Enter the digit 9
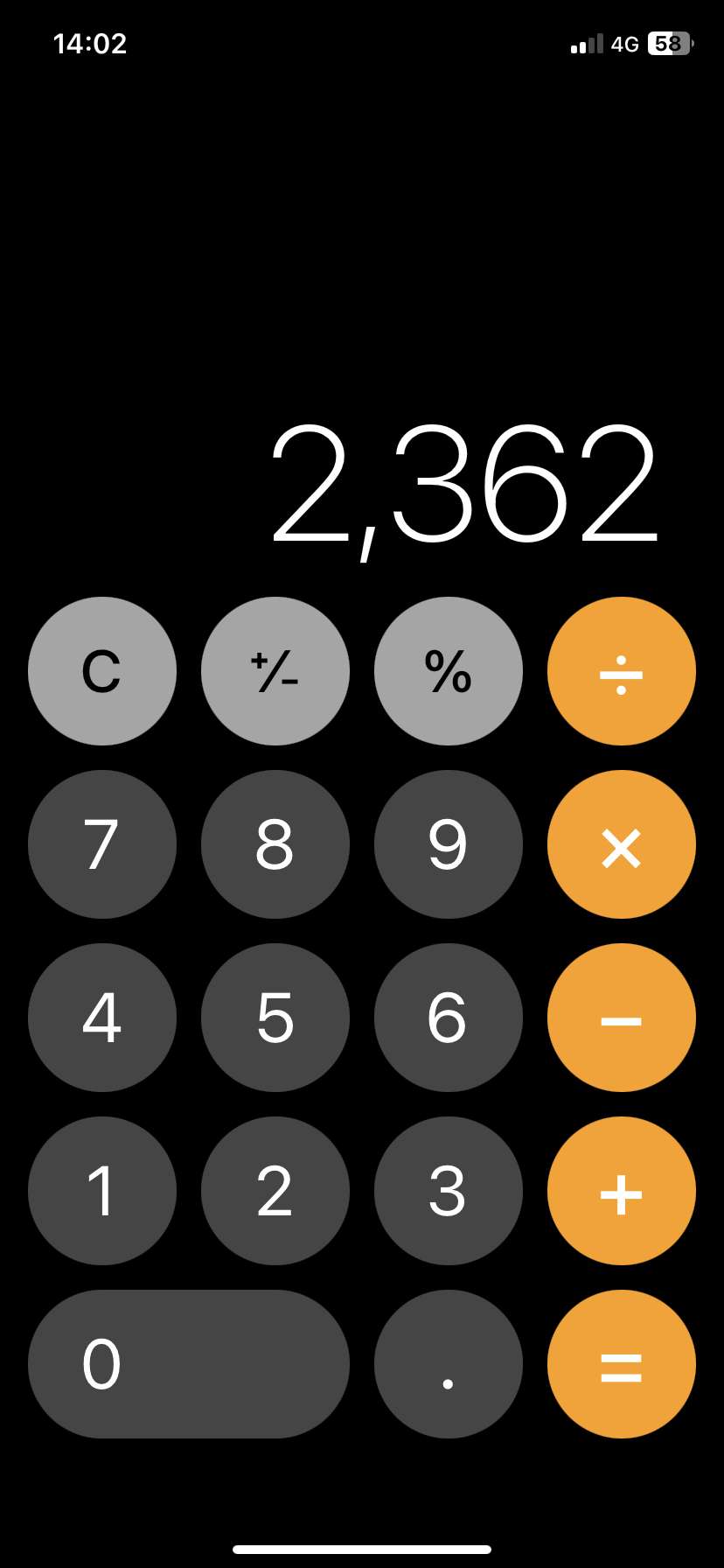This screenshot has width=724, height=1568. [449, 844]
